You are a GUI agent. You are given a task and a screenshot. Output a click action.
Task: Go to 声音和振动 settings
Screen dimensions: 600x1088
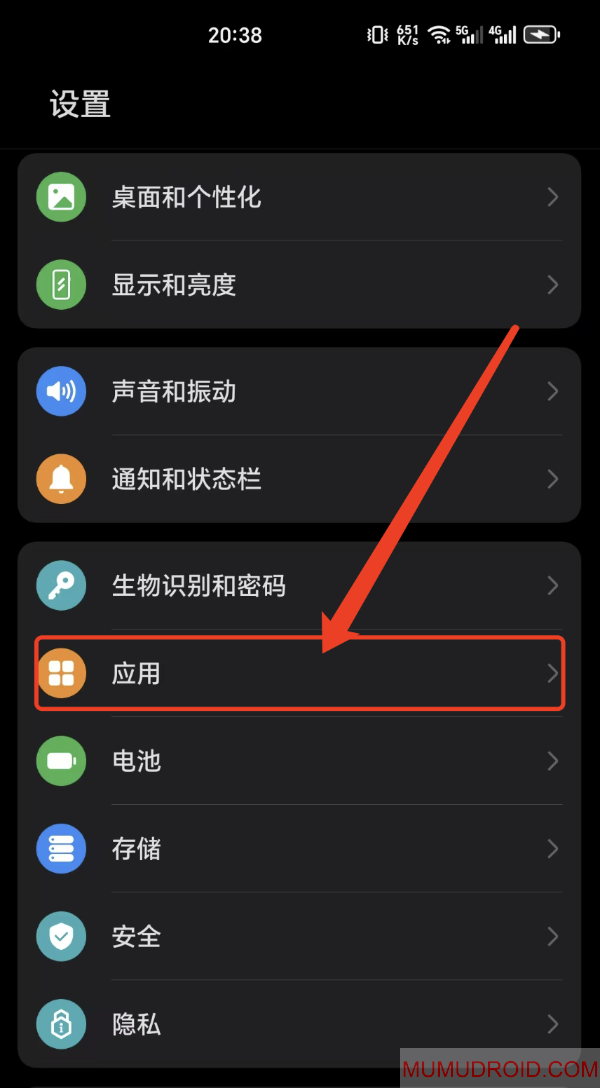pos(300,391)
